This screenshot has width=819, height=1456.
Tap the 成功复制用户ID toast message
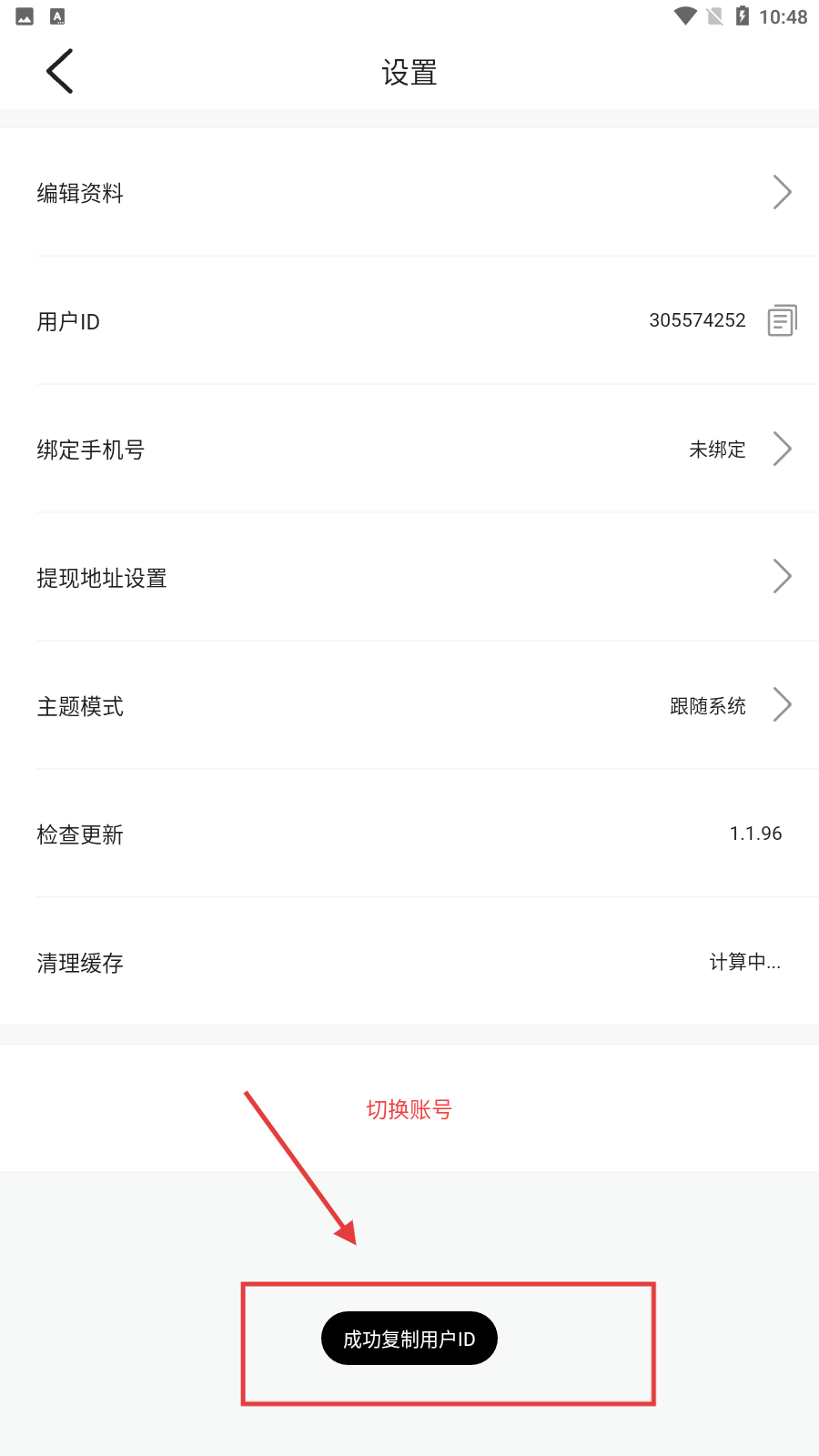[409, 1338]
